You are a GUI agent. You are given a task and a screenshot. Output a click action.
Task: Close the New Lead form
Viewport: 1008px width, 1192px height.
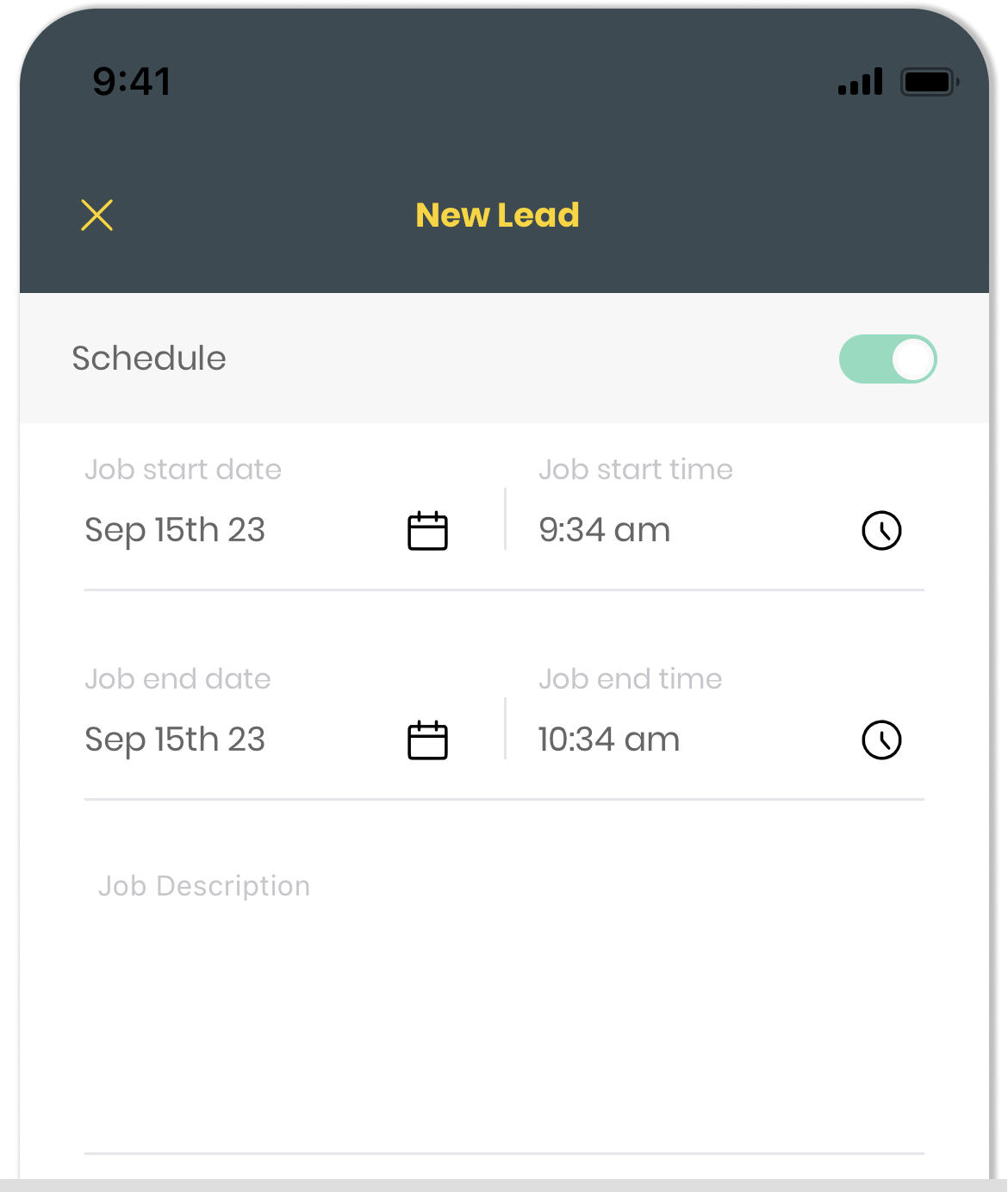(x=97, y=215)
